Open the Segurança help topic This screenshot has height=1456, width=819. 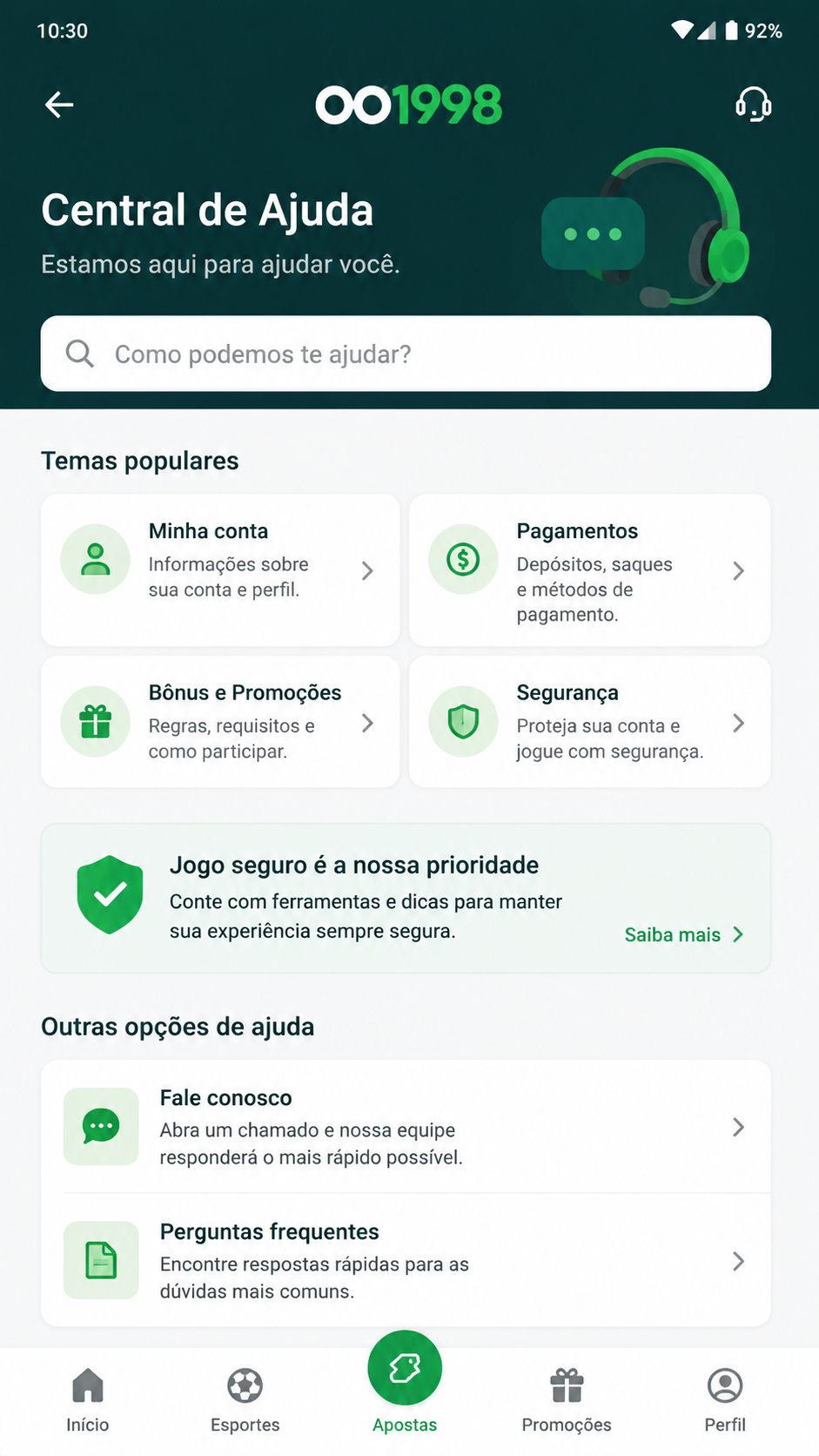589,722
